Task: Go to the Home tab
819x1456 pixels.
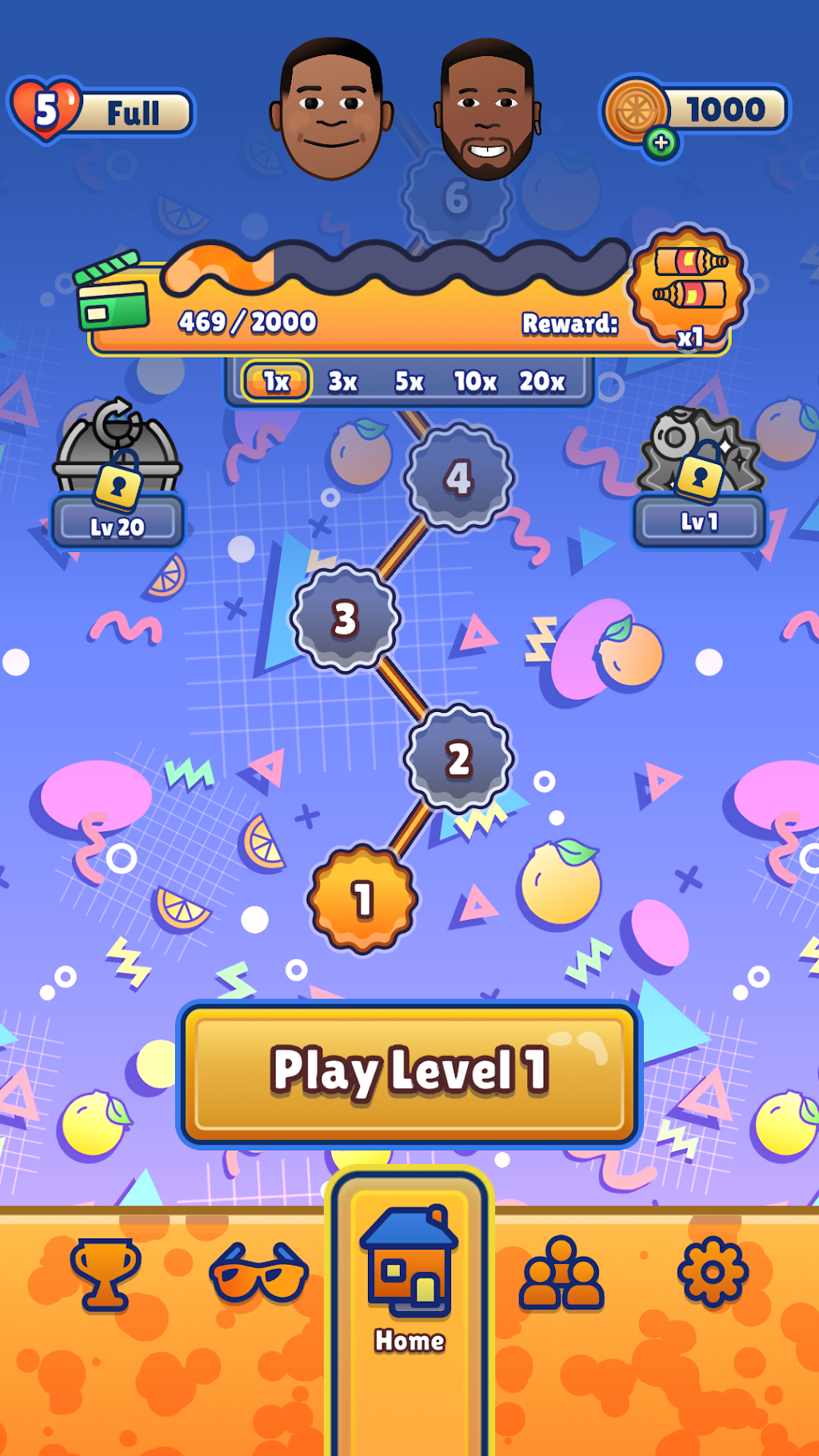Action: coord(409,1280)
